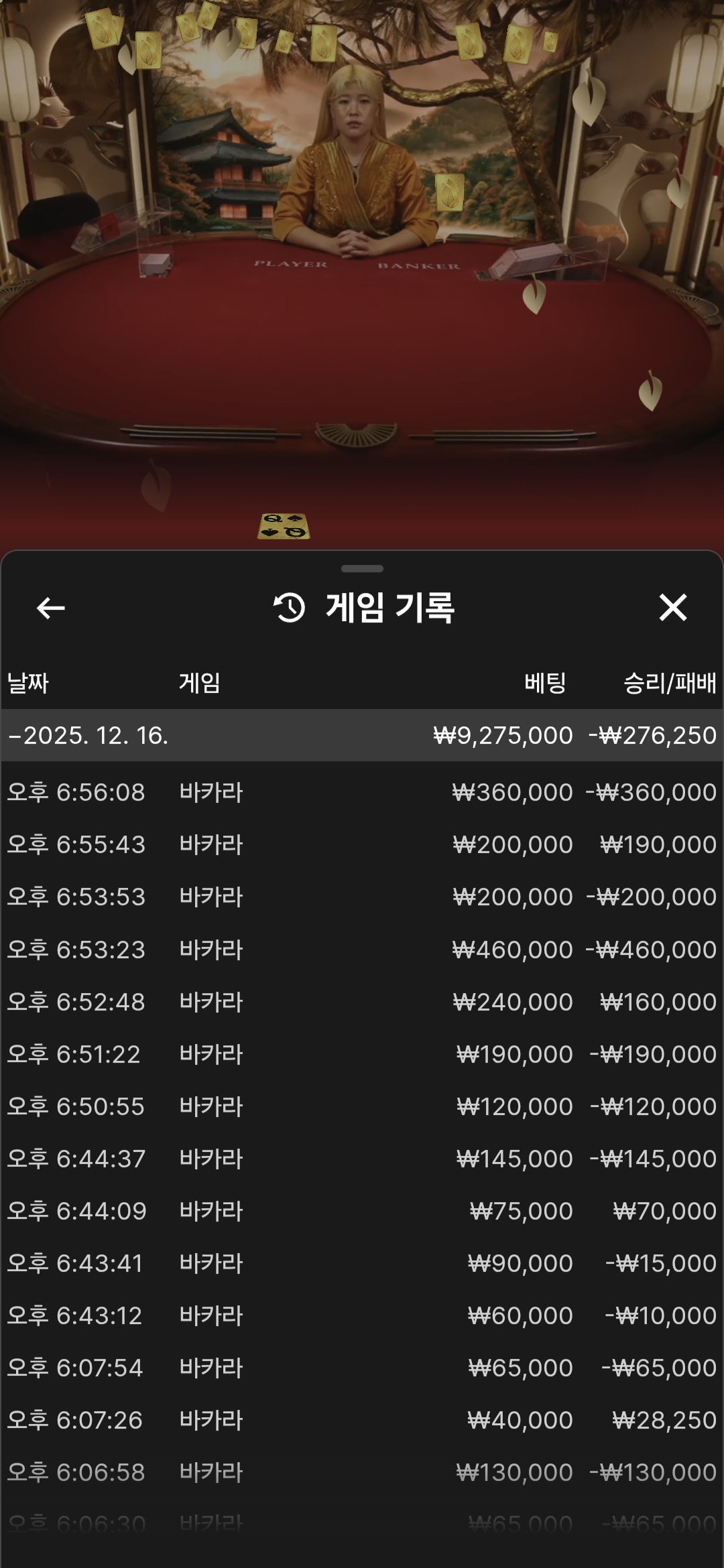Select the 오후 6:44:09 바카라 round
Viewport: 724px width, 1568px height.
[362, 1211]
